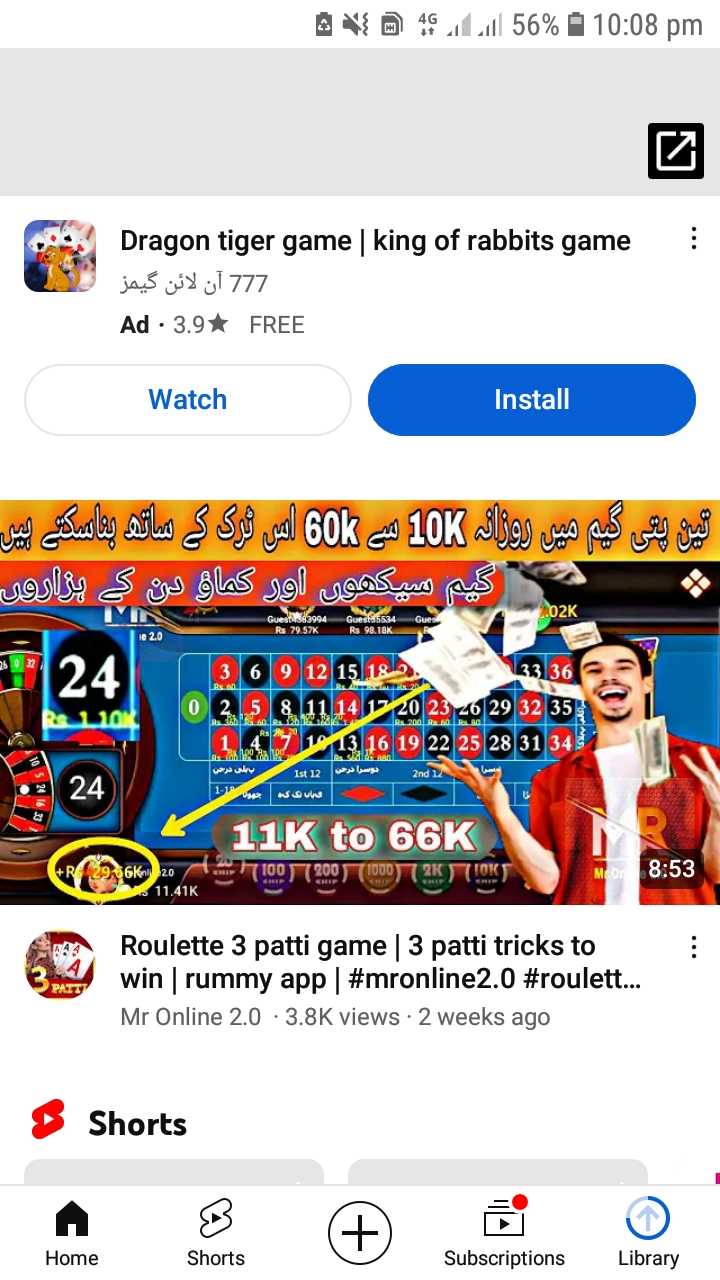Open the Subscriptions tab
Image resolution: width=720 pixels, height=1280 pixels.
(504, 1234)
